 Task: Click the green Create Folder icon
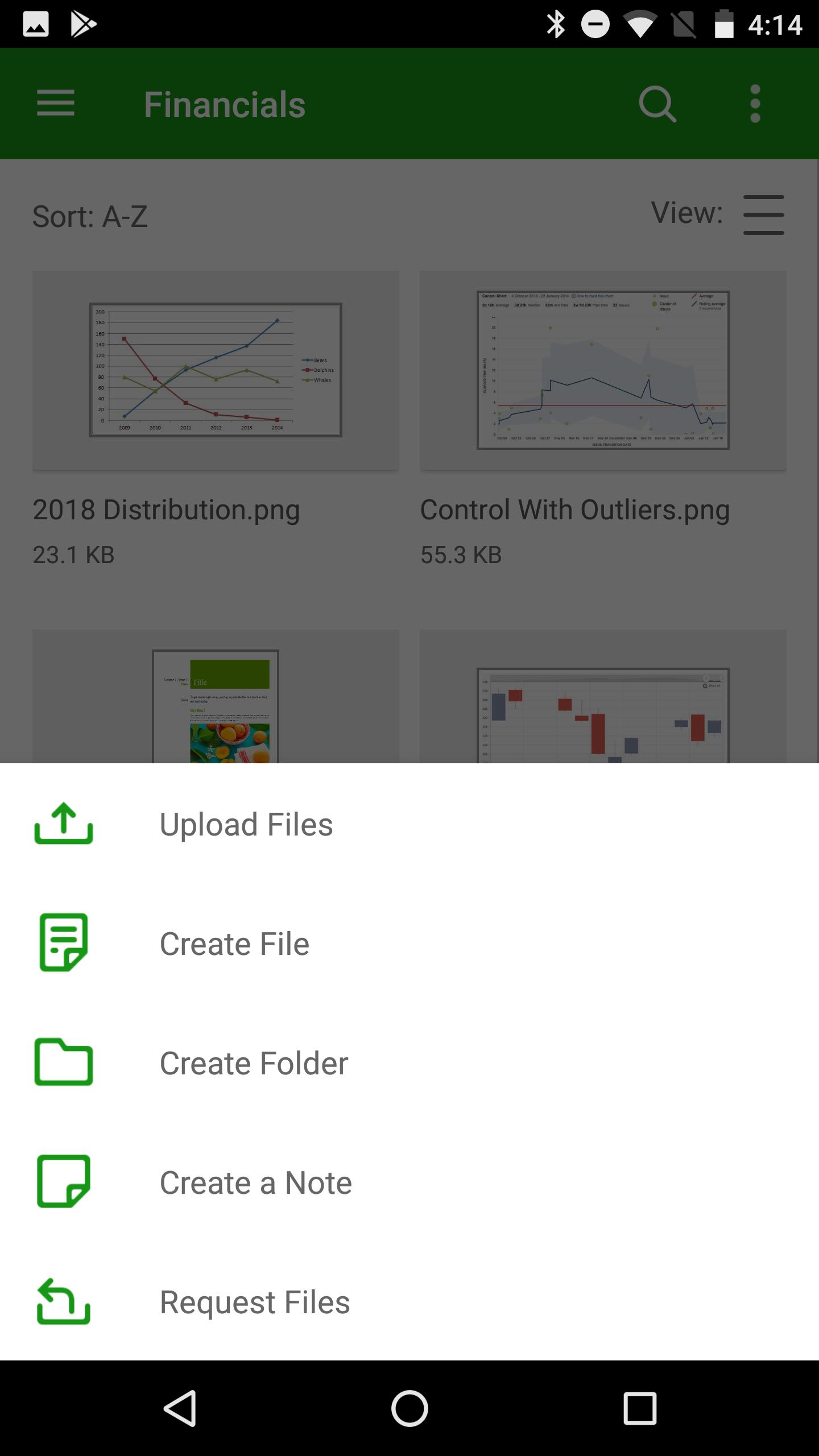click(x=64, y=1062)
